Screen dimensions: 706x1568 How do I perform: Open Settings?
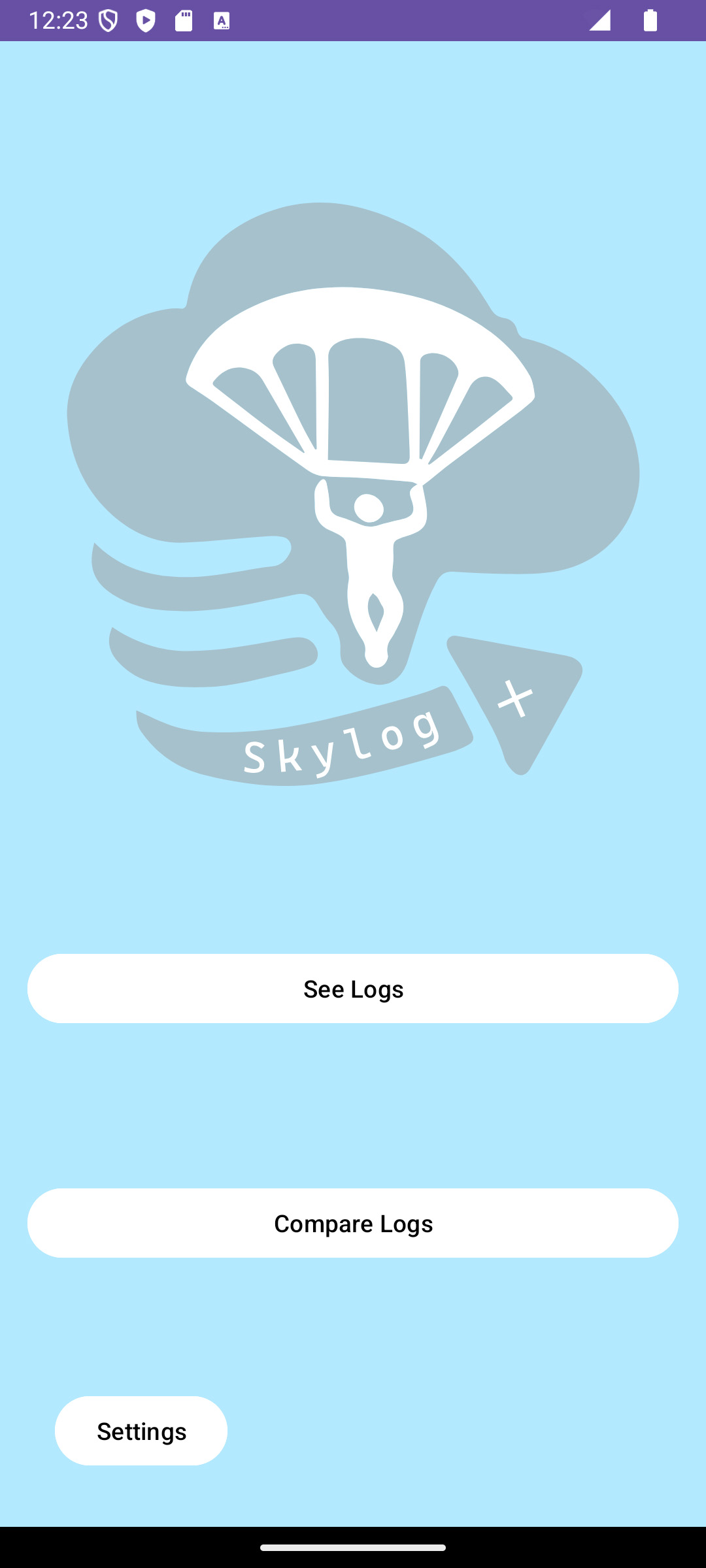[141, 1431]
